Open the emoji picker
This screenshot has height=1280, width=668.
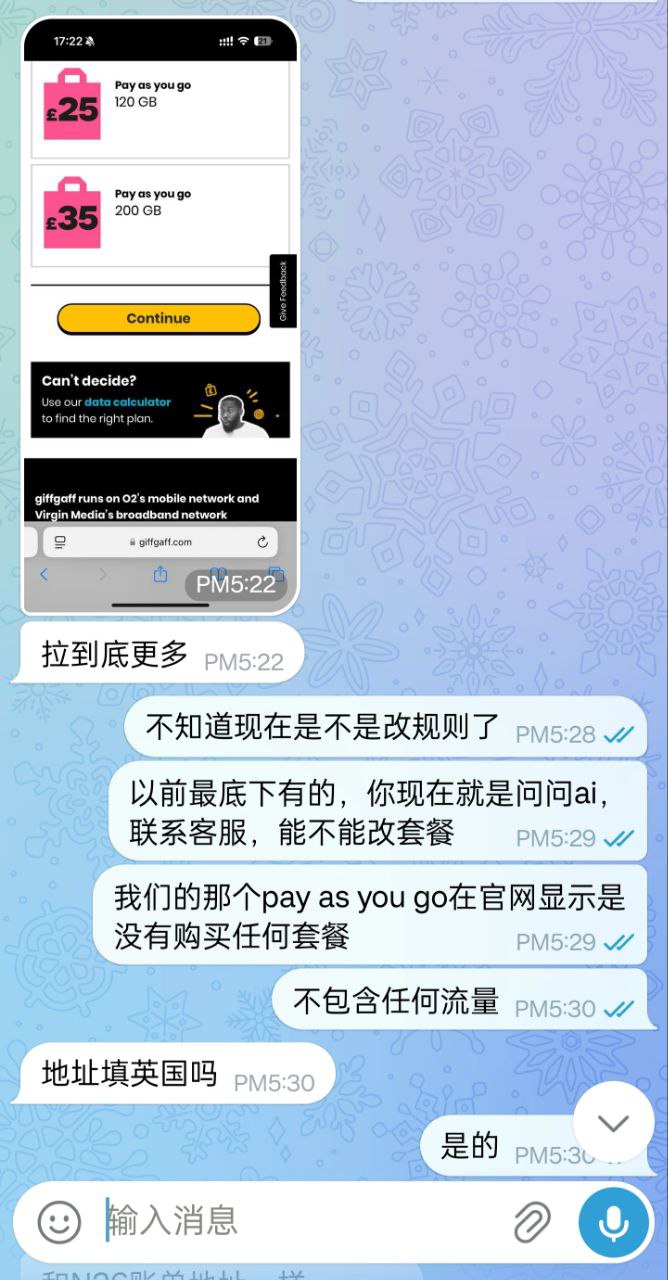coord(59,1221)
